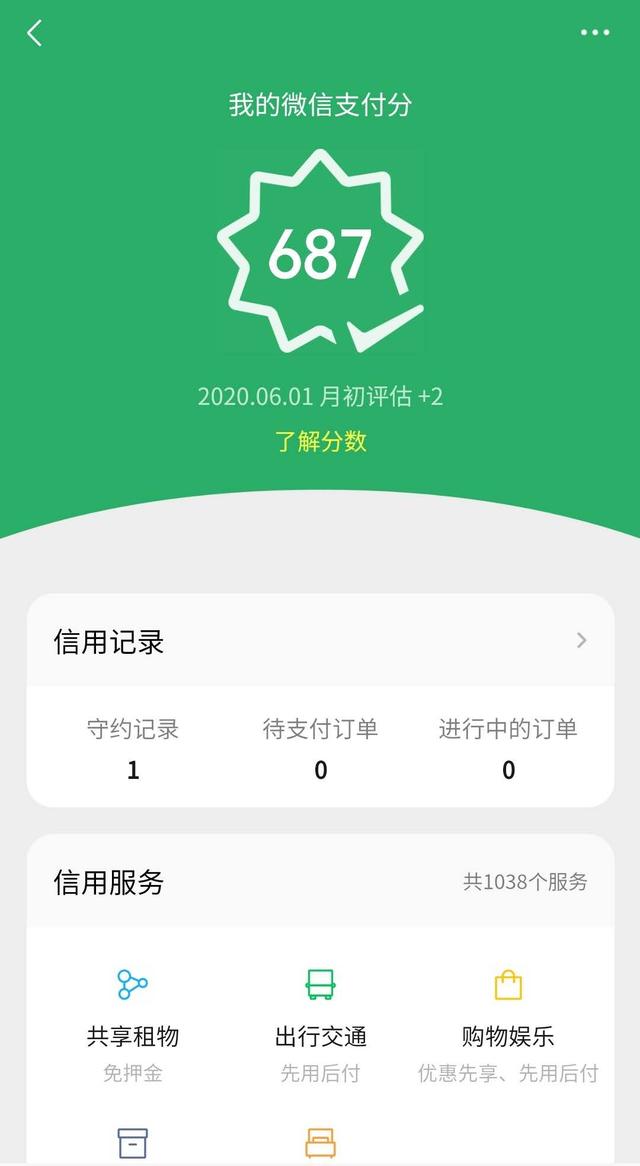View 守约记录 count
Viewport: 640px width, 1166px height.
133,748
